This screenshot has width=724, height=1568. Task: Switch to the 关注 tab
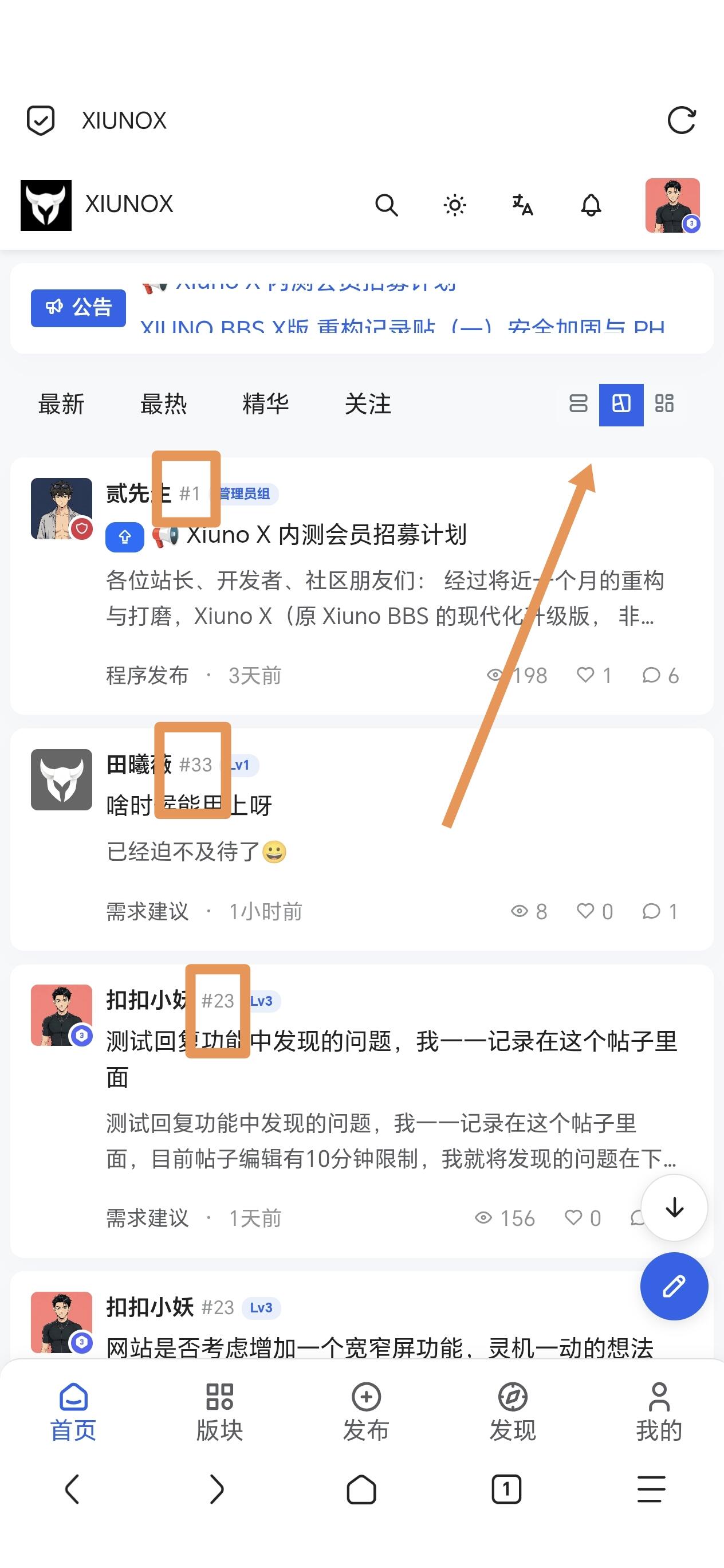click(x=368, y=404)
